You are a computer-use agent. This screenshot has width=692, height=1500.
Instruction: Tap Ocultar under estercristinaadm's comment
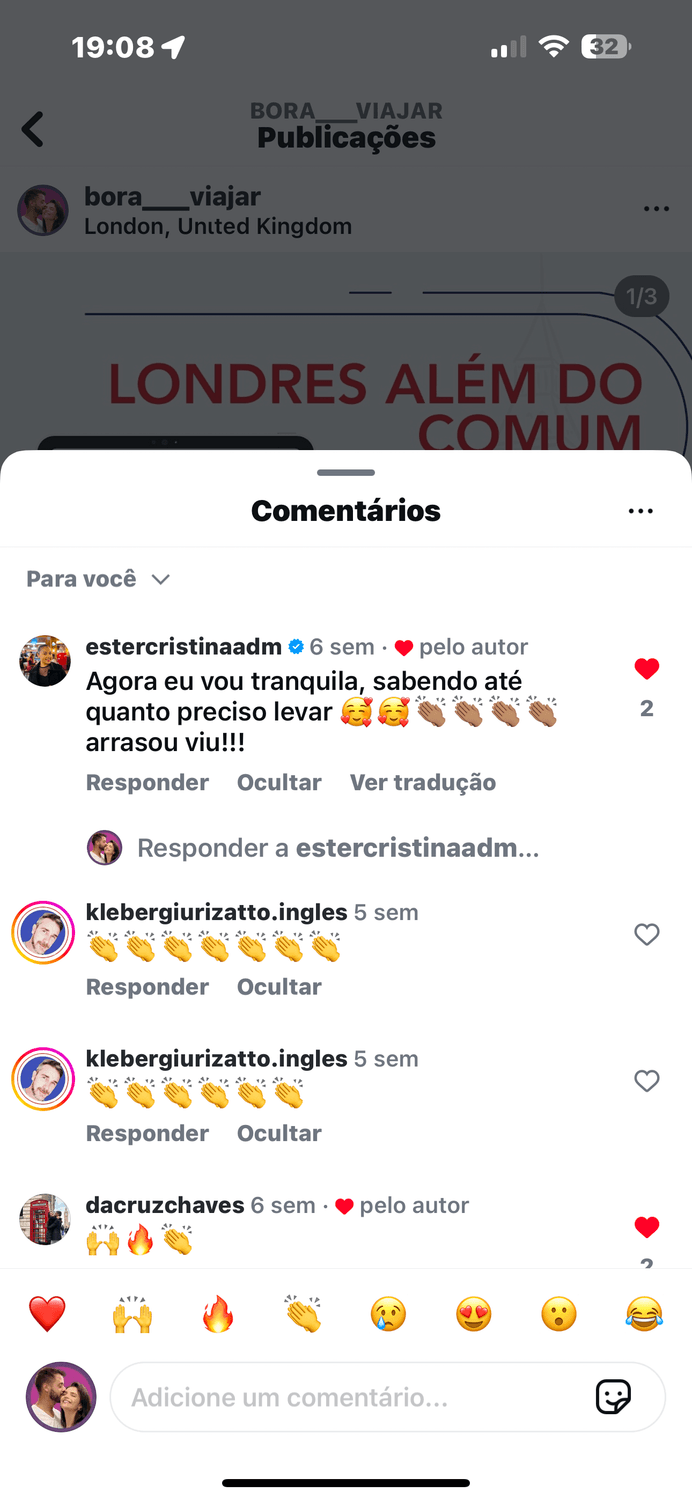279,782
